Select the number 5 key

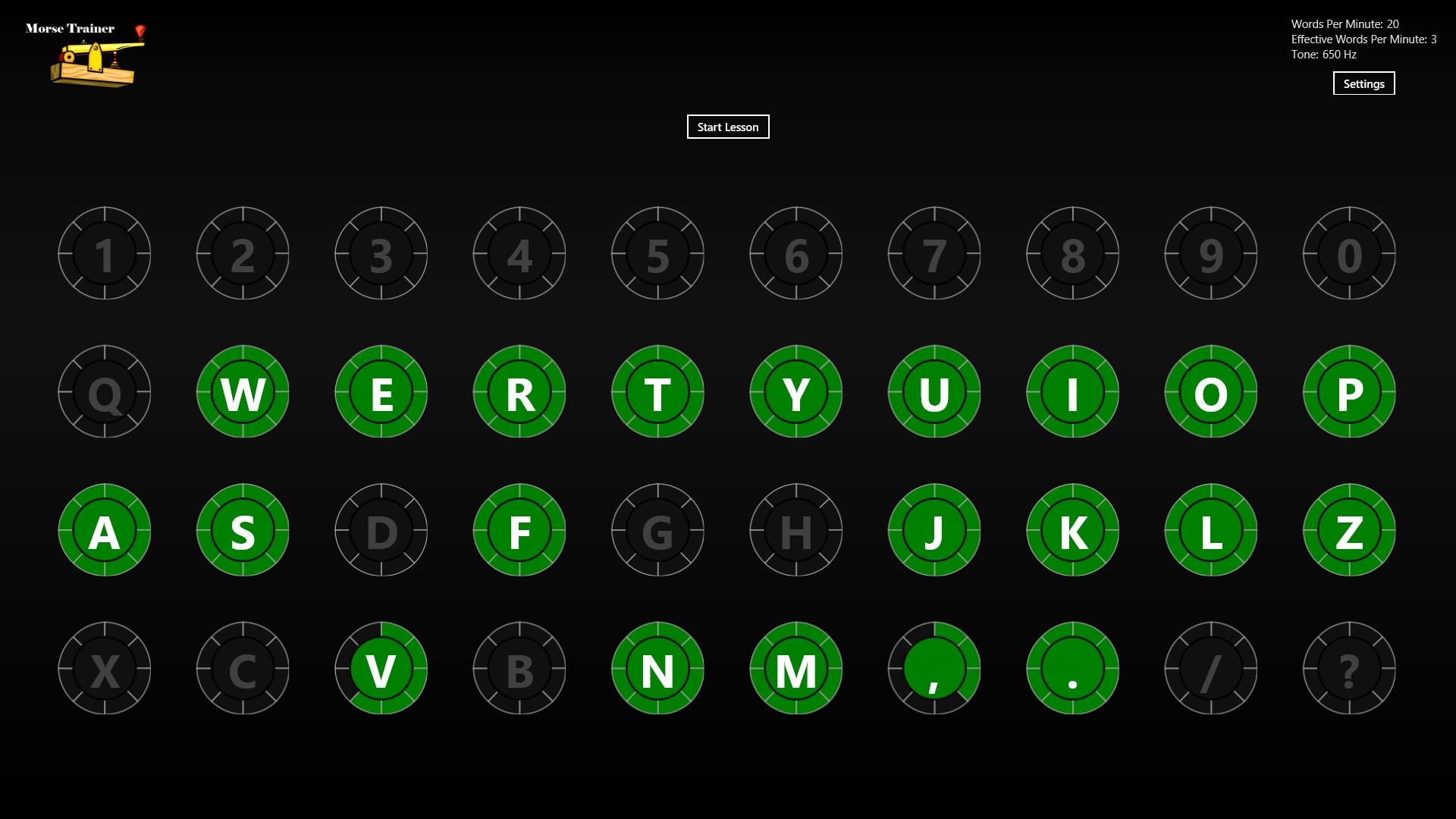(x=657, y=253)
